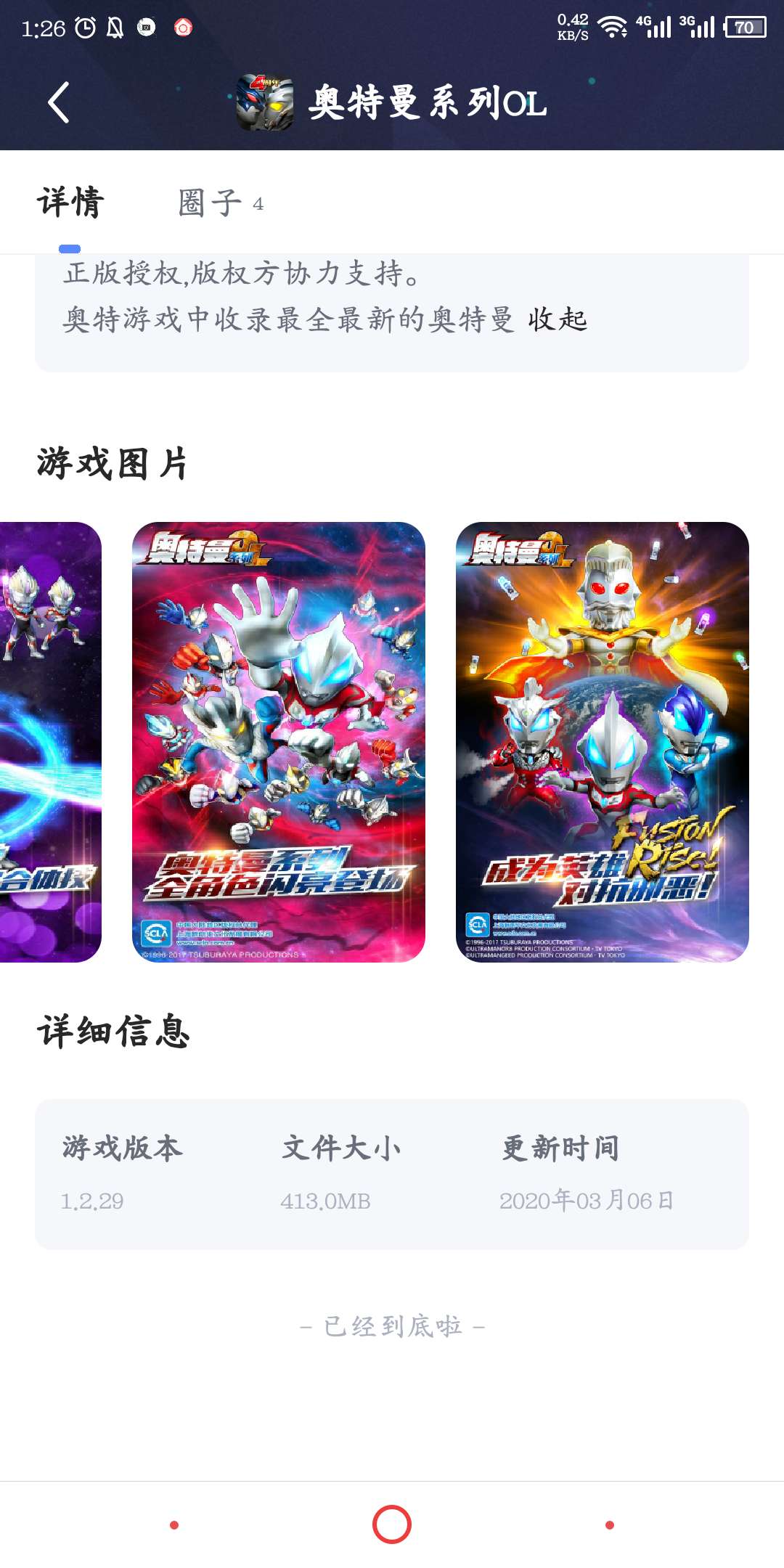Viewport: 784px width, 1568px height.
Task: Open the 全角色闪亮登场 game screenshot
Action: [x=278, y=742]
